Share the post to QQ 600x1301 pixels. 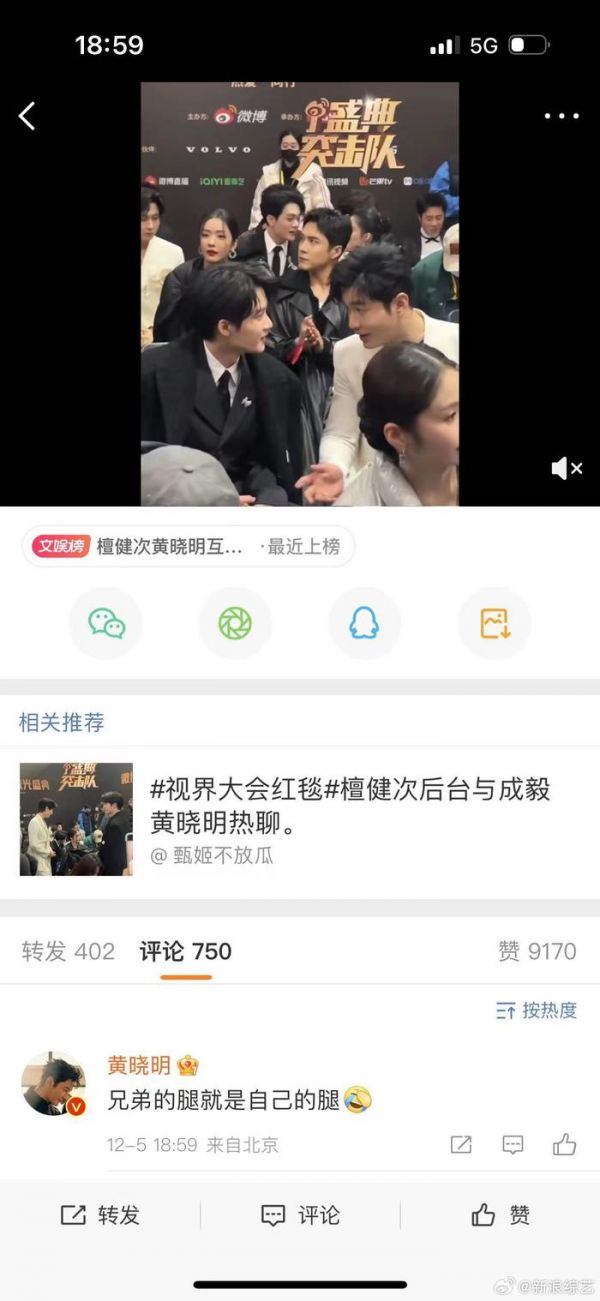tap(364, 623)
